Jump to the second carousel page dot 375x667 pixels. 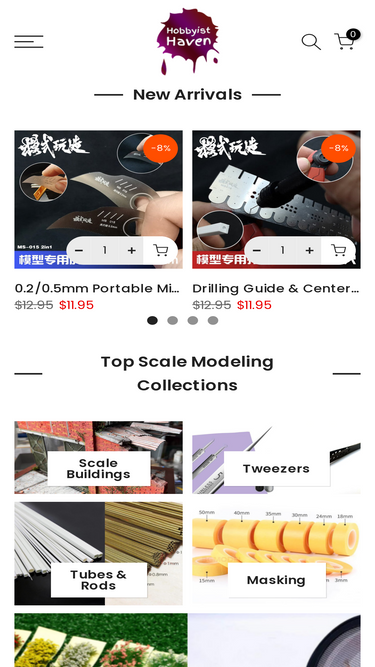point(172,320)
